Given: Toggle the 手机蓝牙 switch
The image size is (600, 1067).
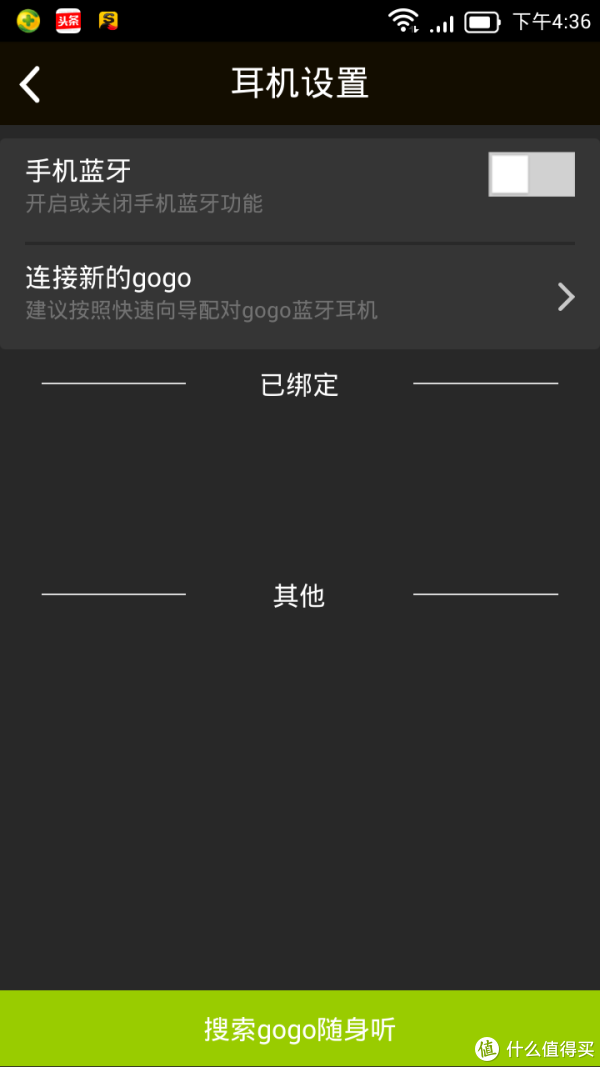Looking at the screenshot, I should 531,174.
